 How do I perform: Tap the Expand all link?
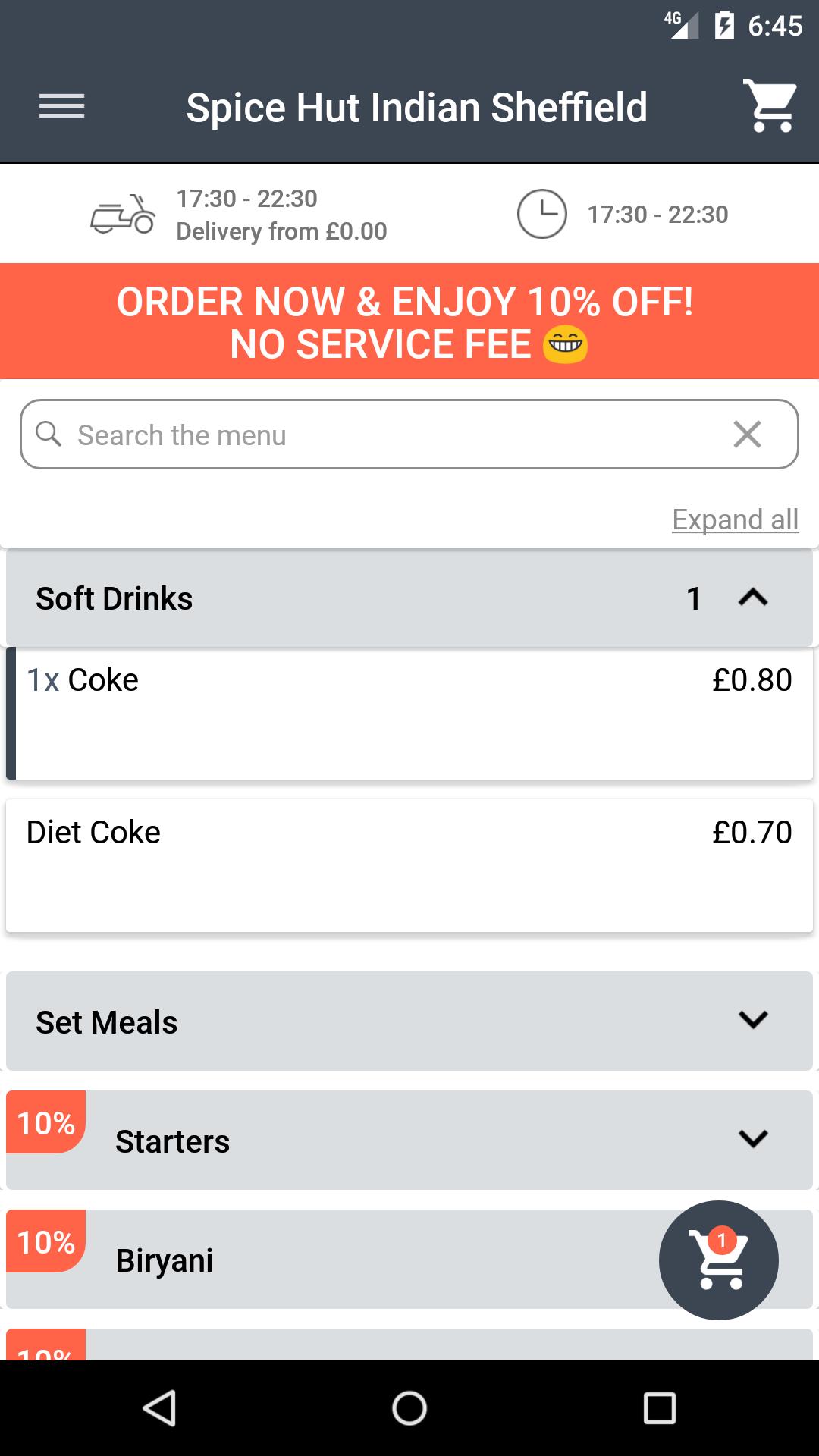click(x=735, y=519)
